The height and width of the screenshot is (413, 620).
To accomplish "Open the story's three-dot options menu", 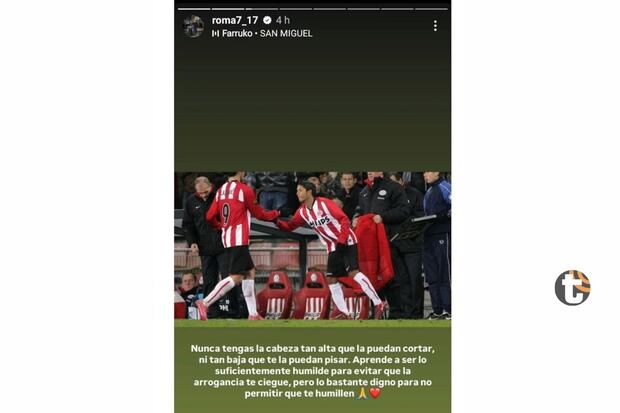I will pyautogui.click(x=434, y=26).
